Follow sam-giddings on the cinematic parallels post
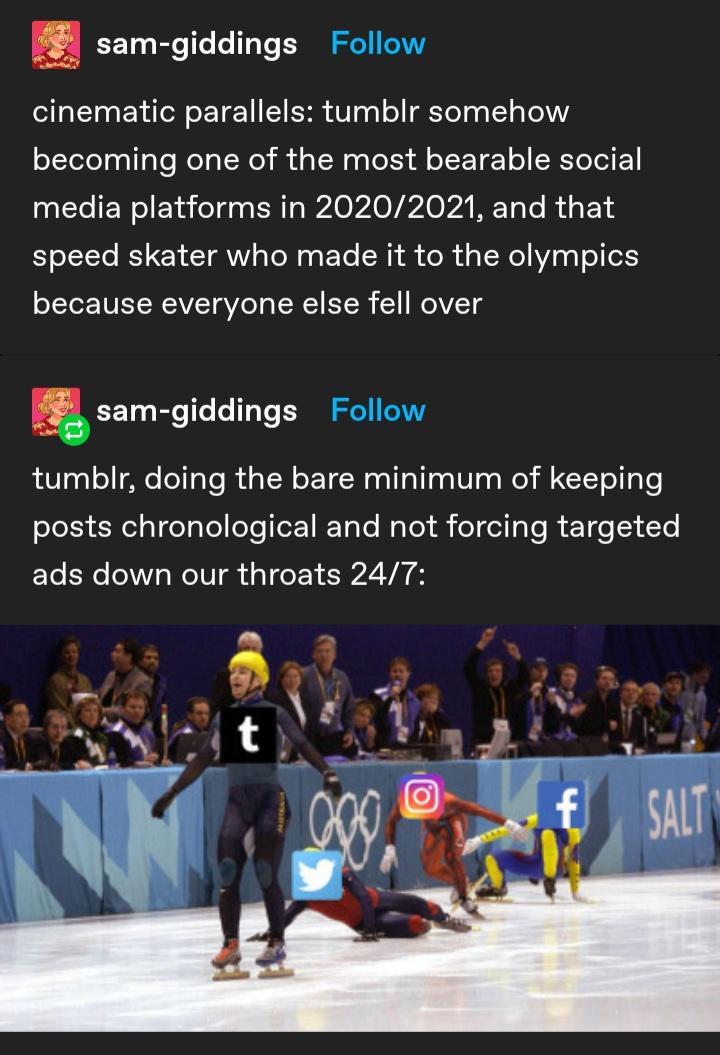Screen dimensions: 720x1055 (x=377, y=44)
